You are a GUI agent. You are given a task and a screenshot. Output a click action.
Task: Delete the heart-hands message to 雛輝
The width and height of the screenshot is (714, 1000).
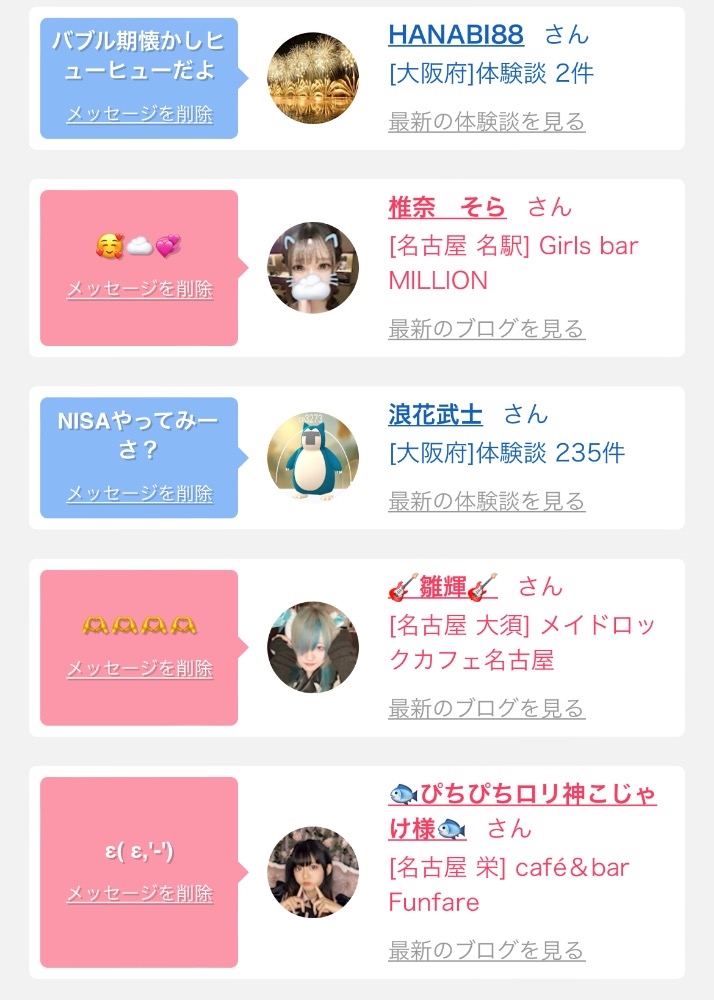coord(140,668)
